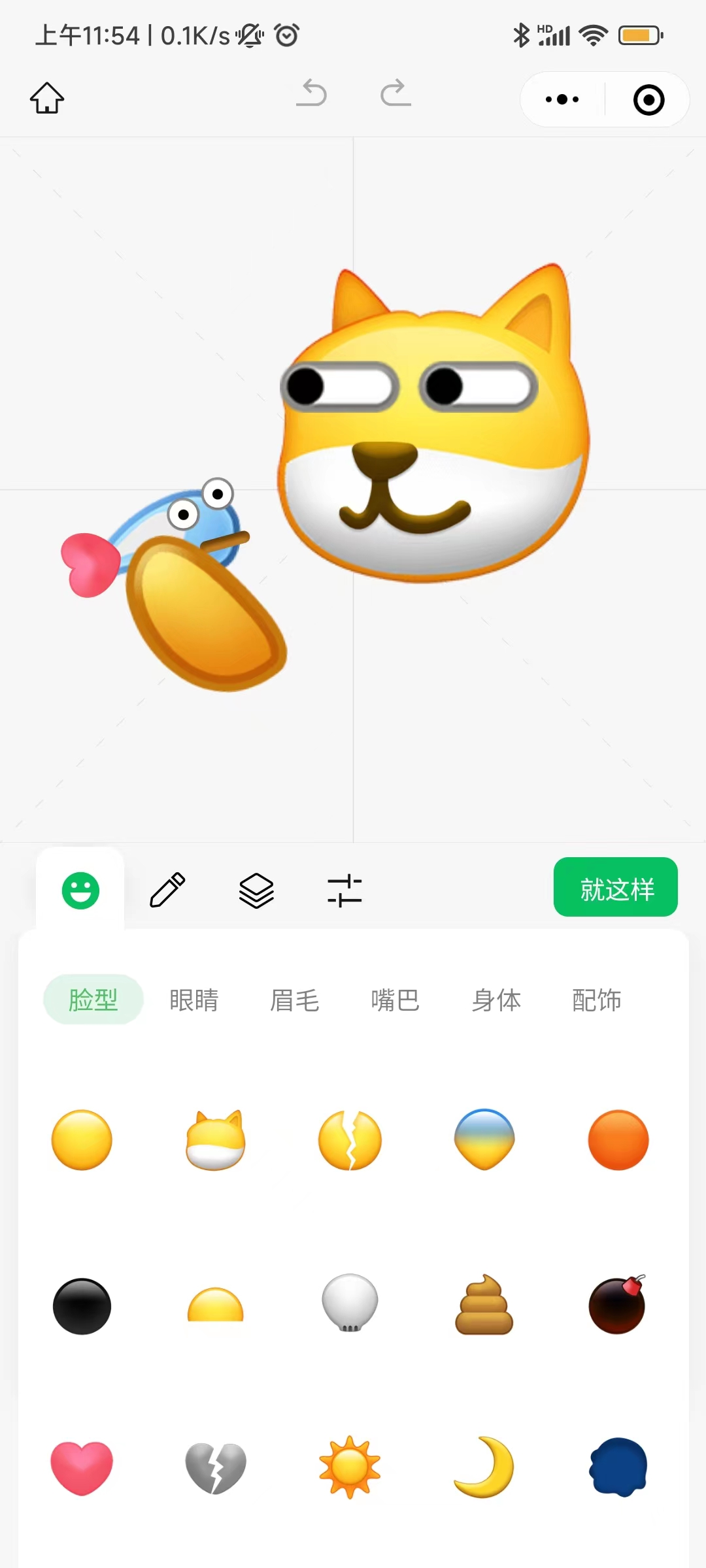
Task: Select the shiba dog face shape
Action: click(x=214, y=1139)
